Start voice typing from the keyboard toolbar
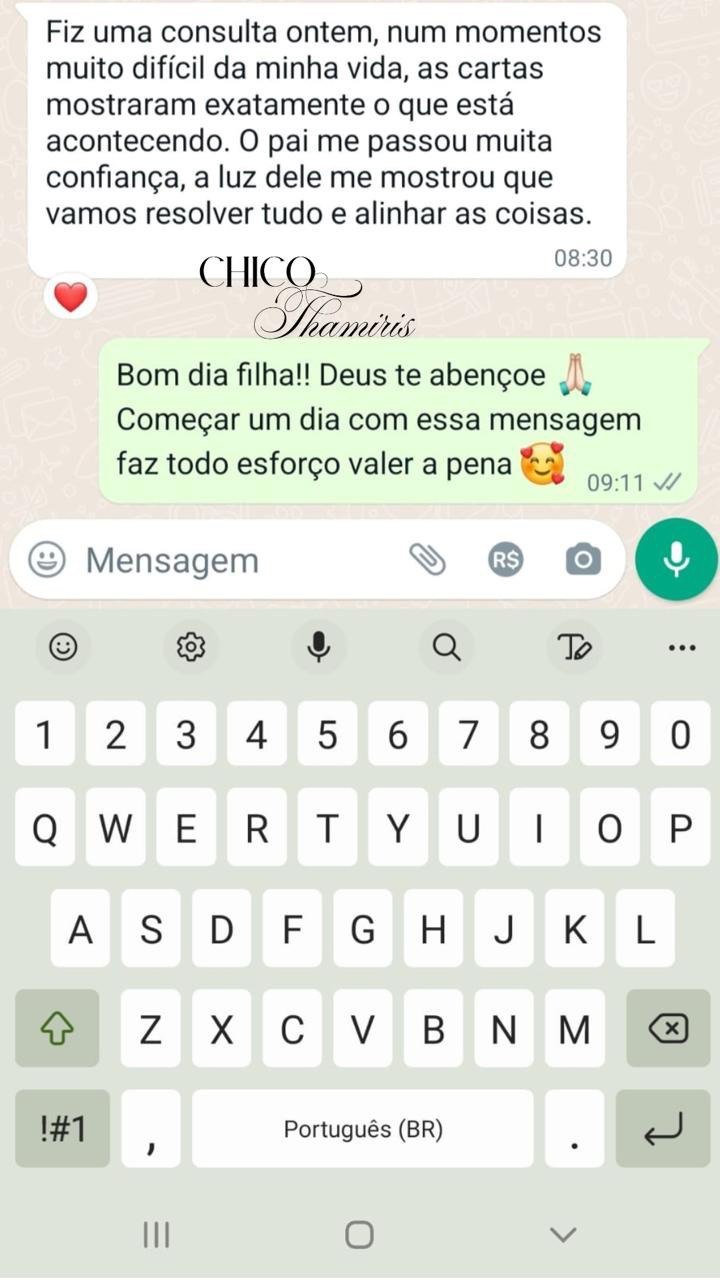This screenshot has height=1280, width=720. click(x=318, y=648)
